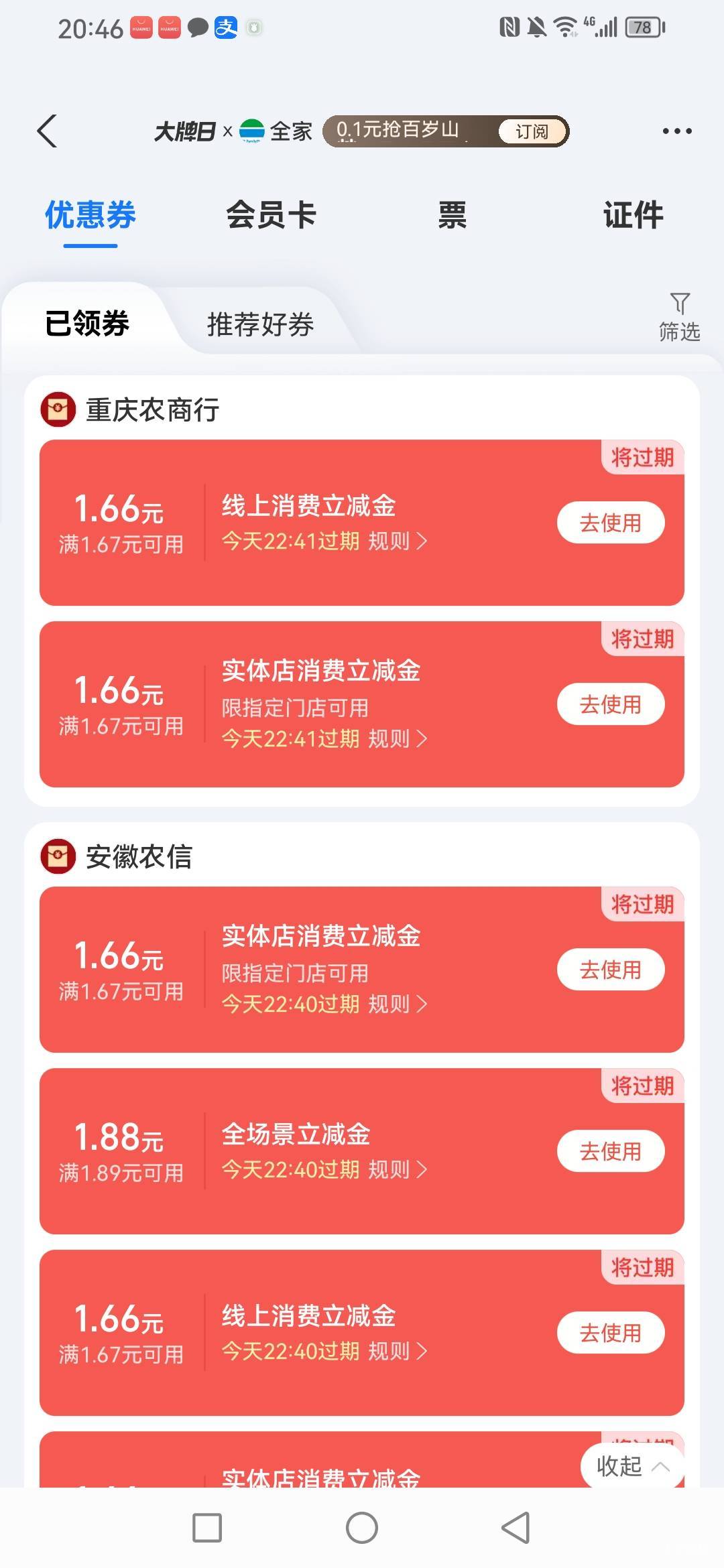Open the 筛选 filter
The width and height of the screenshot is (724, 1568).
679,318
